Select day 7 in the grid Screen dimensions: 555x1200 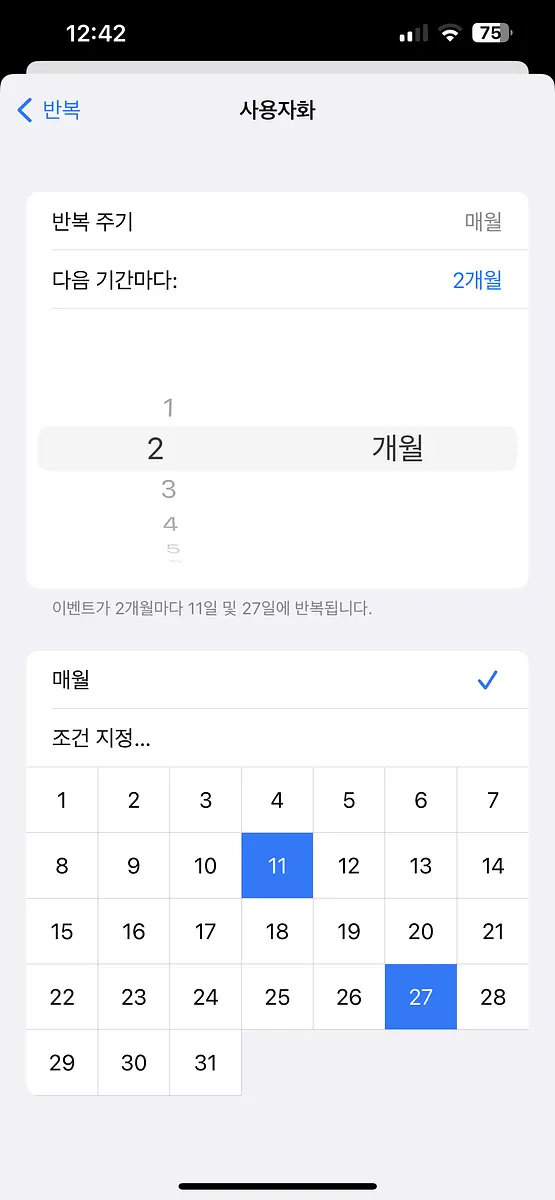point(493,800)
